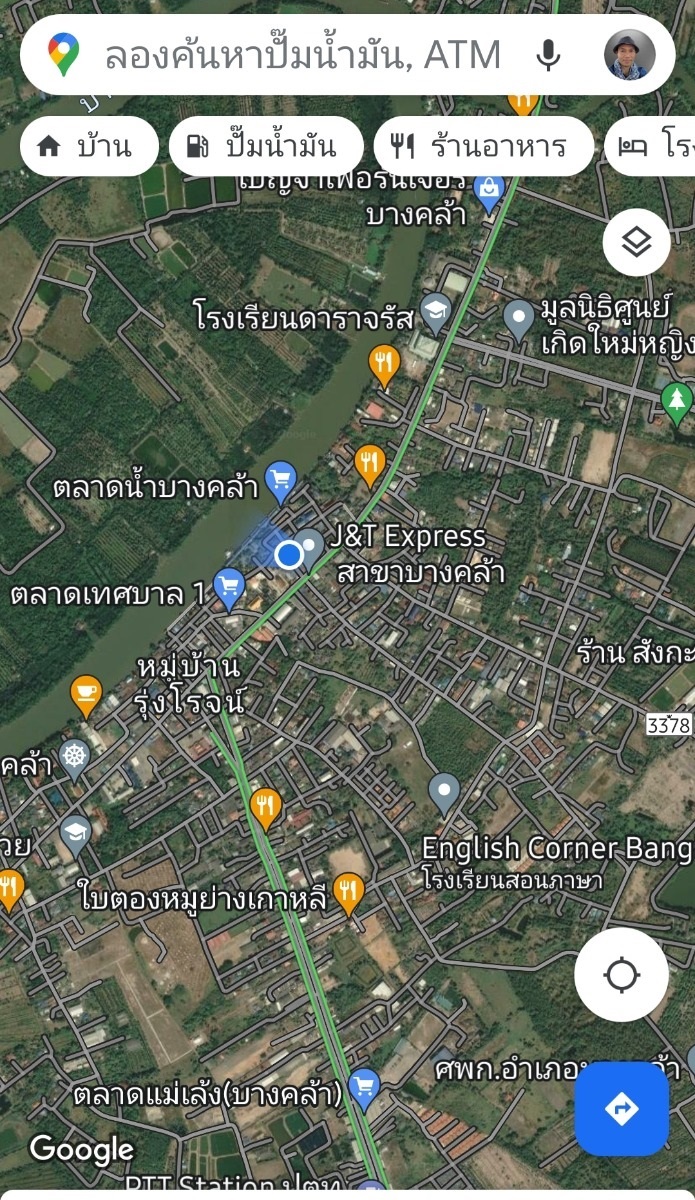Screen dimensions: 695x1200
Task: Open the ใบตองหมูย่างเกาหลี restaurant pin
Action: [348, 892]
